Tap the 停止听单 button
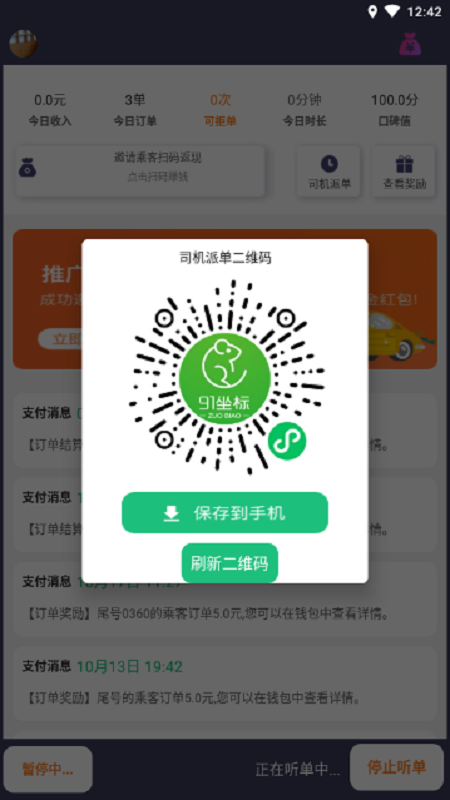 tap(396, 767)
